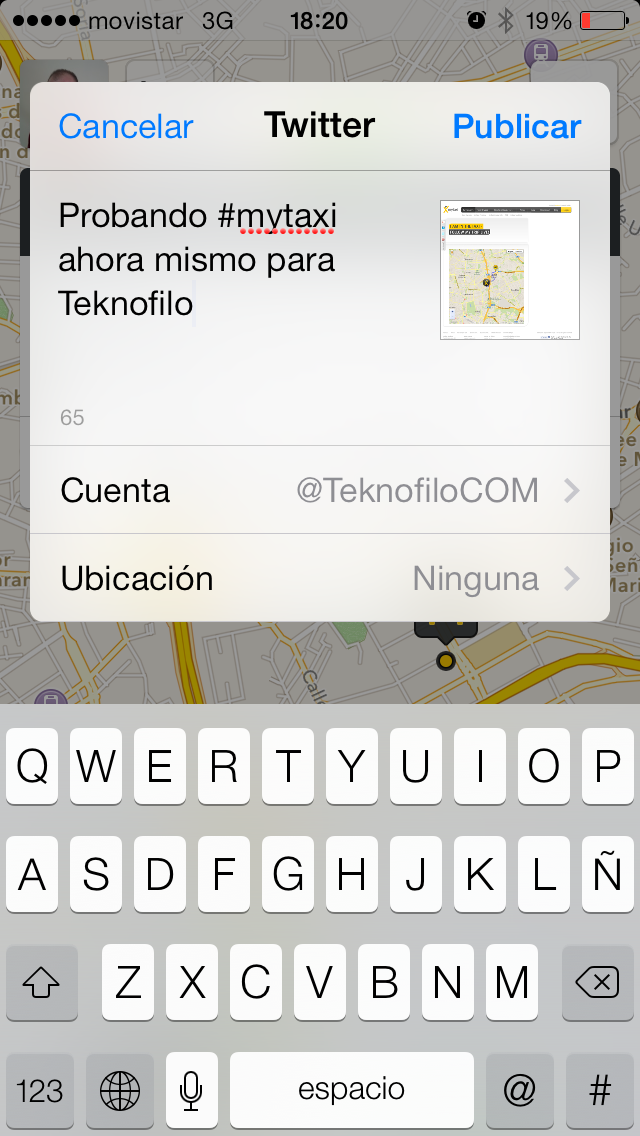
Task: Switch to the 123 numeric keyboard
Action: (x=40, y=1090)
